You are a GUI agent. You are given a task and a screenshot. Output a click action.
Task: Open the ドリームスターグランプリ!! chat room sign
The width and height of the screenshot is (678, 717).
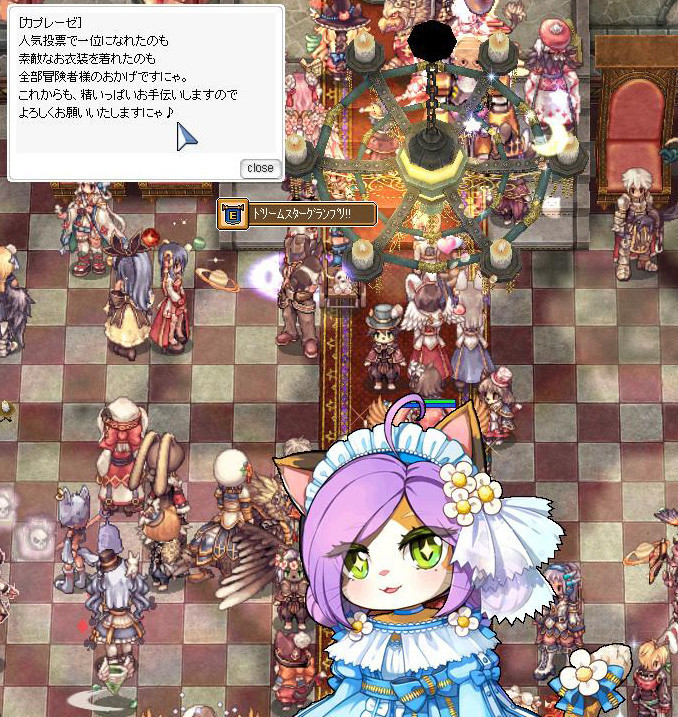297,214
